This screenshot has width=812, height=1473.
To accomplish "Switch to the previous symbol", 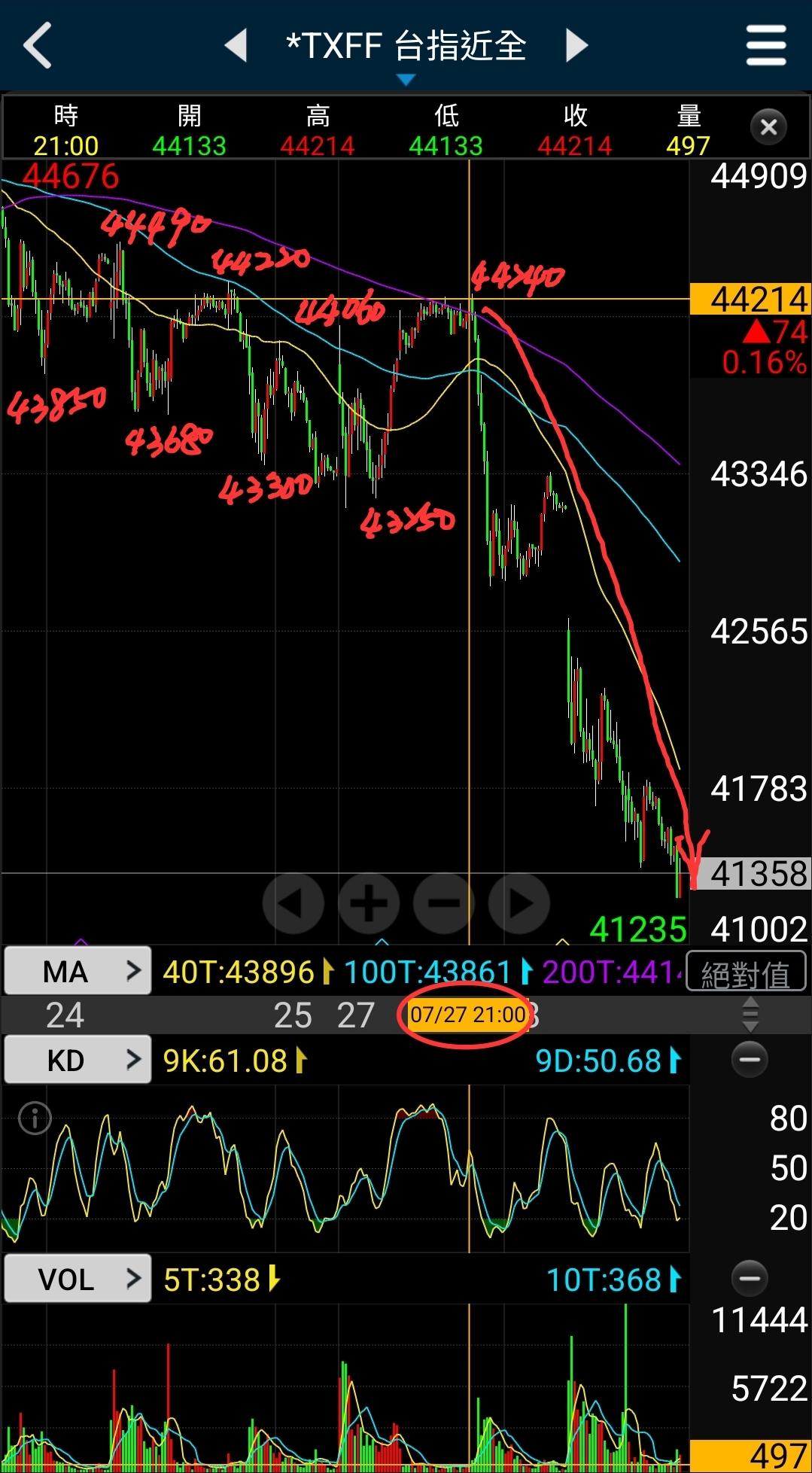I will (x=236, y=45).
